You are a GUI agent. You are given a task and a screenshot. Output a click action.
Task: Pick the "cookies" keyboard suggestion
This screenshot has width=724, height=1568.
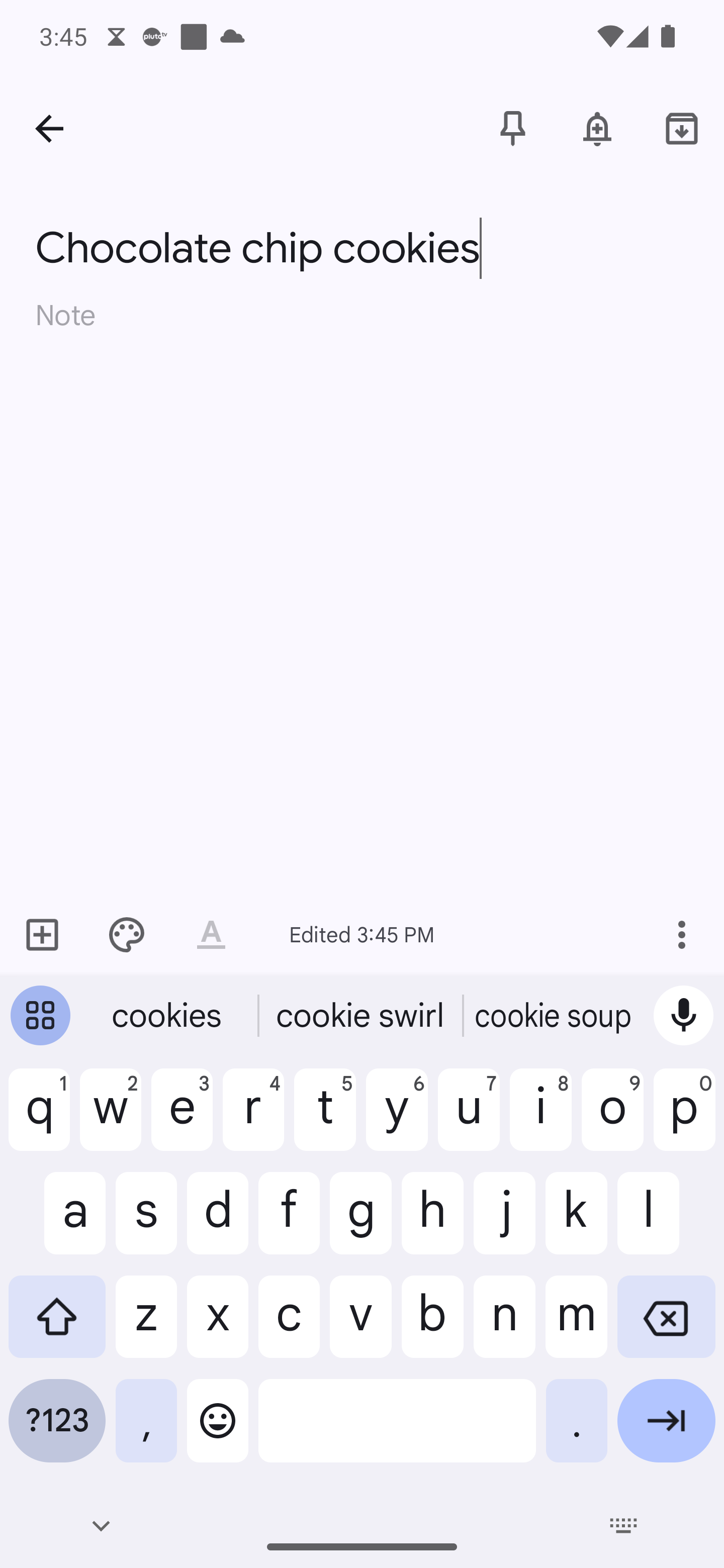pyautogui.click(x=166, y=1015)
